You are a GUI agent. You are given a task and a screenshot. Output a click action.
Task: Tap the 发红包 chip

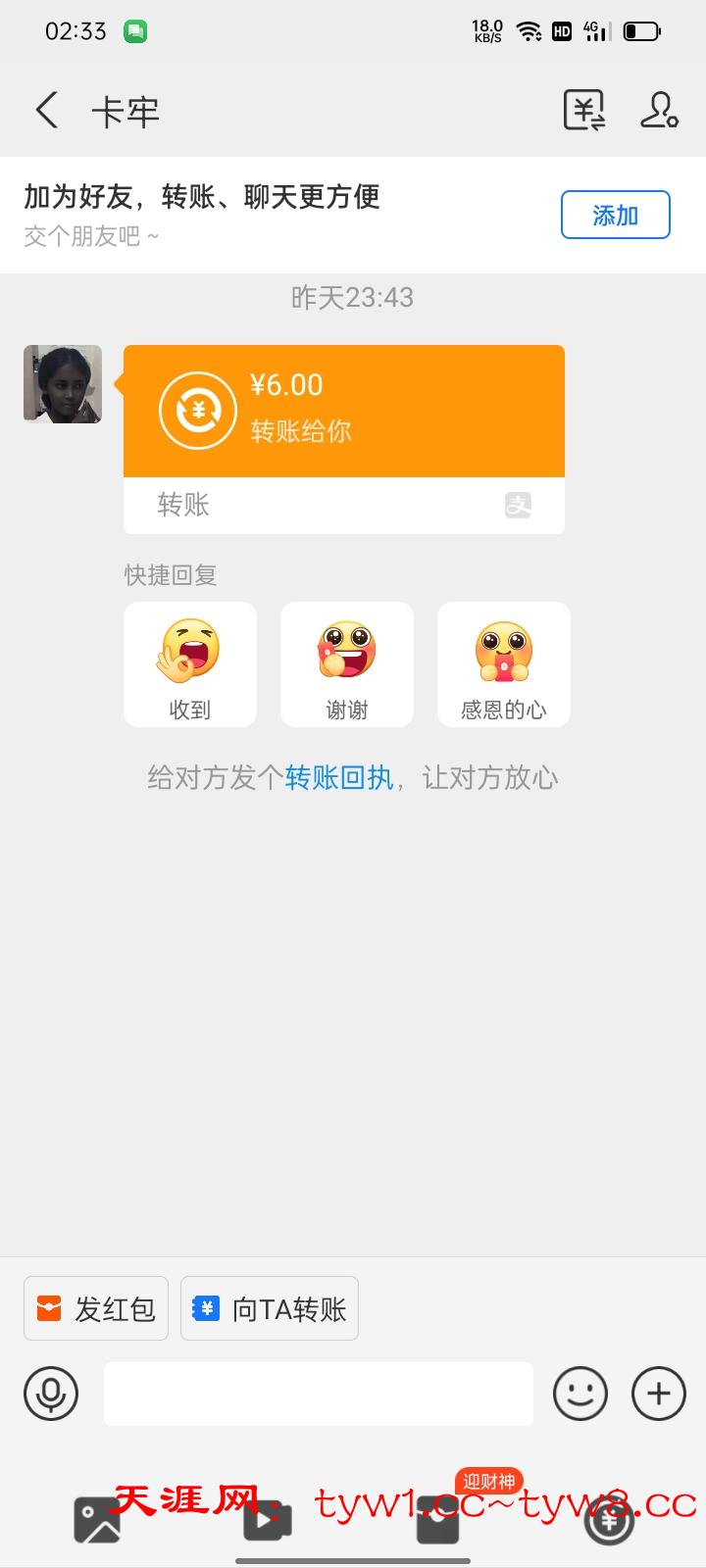click(96, 1308)
